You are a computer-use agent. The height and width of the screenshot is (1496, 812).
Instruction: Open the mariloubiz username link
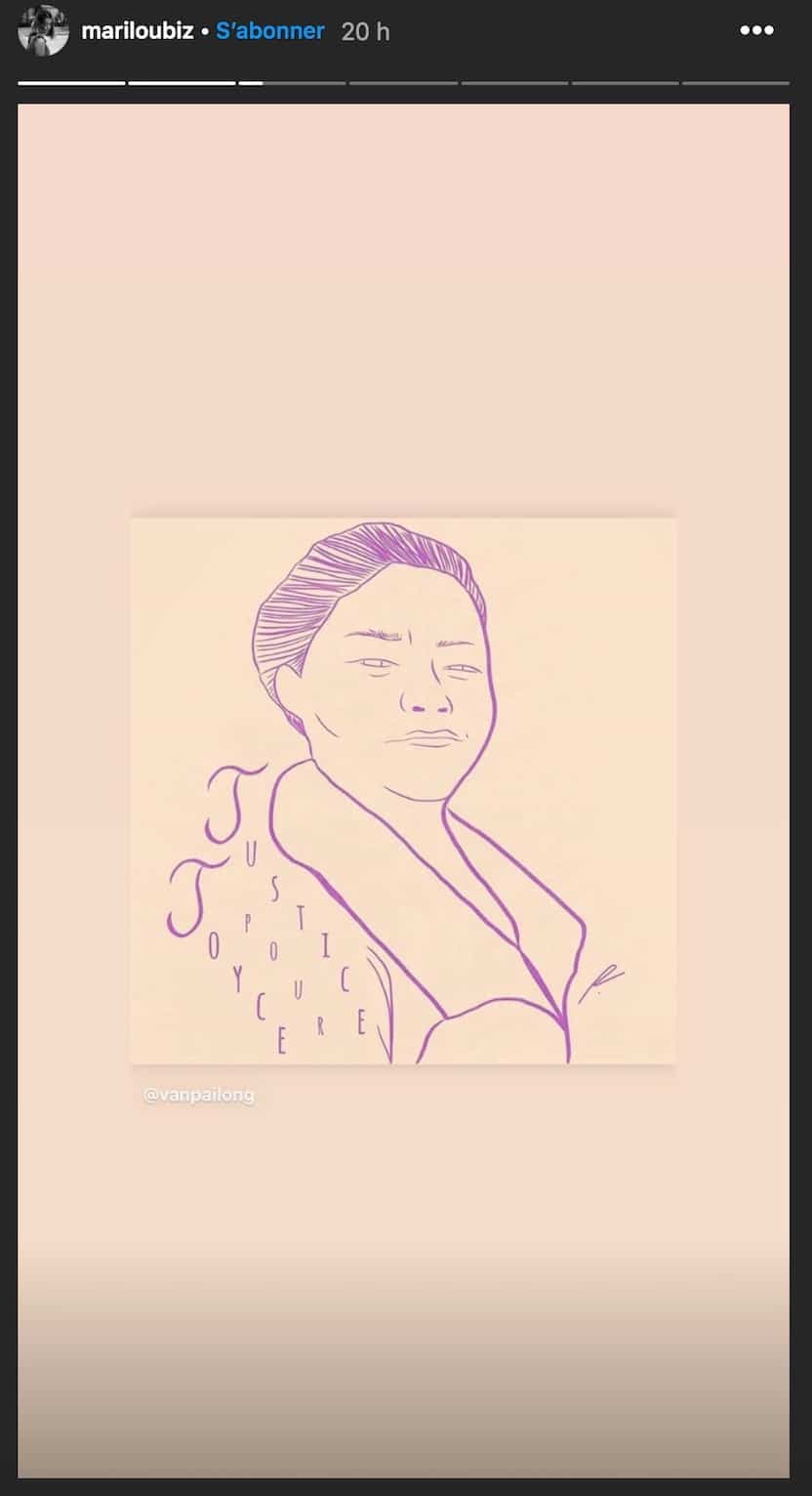(x=137, y=31)
